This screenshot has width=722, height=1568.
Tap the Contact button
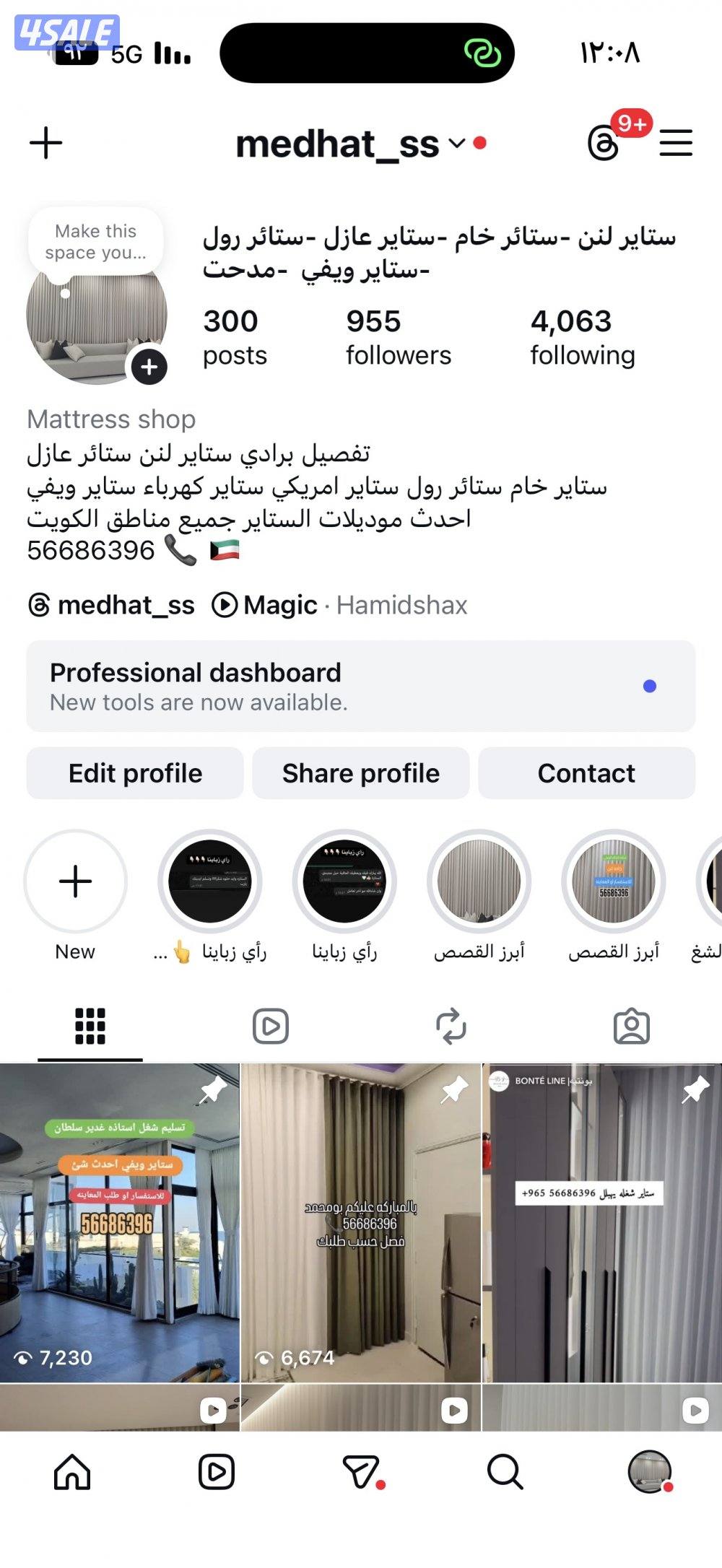[586, 773]
